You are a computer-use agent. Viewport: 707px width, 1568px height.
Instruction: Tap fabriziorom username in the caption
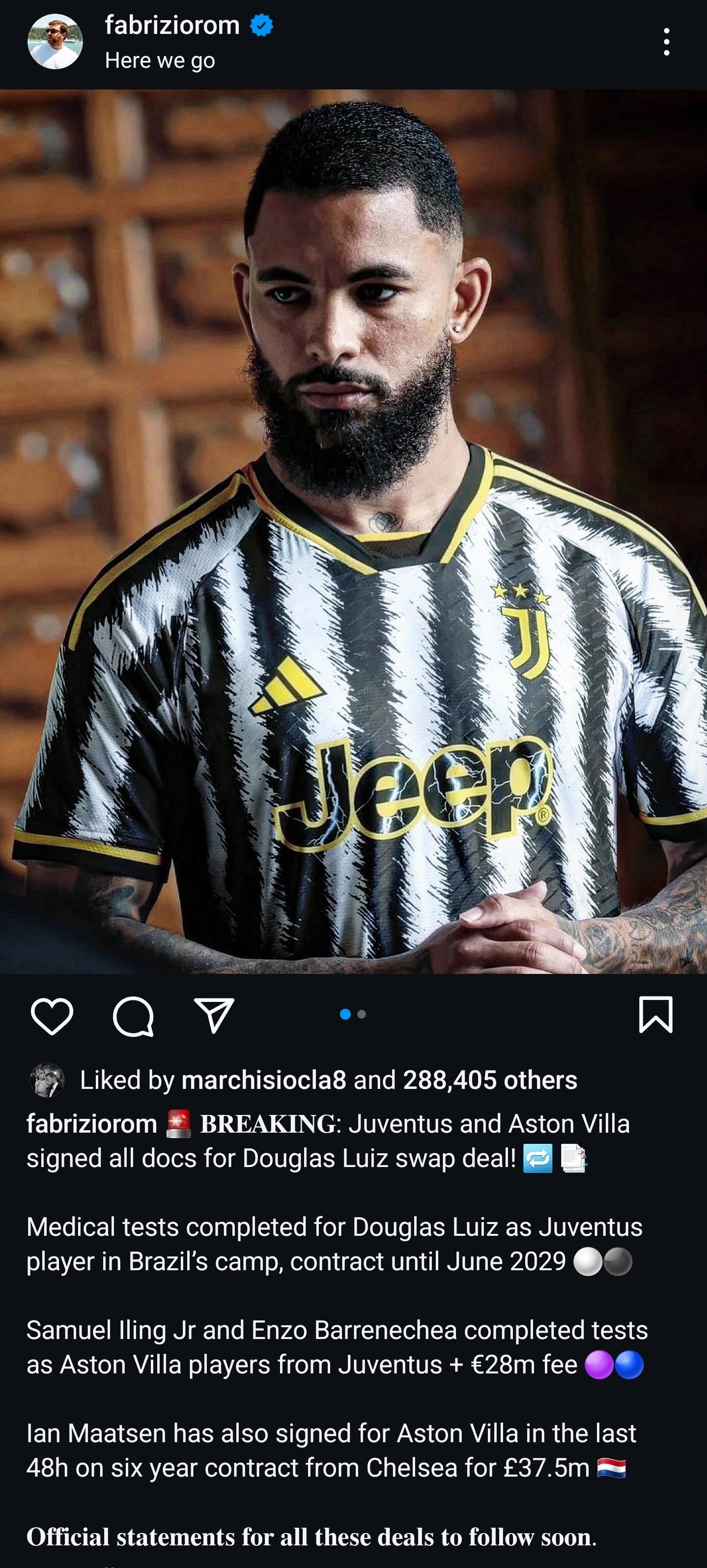(92, 1124)
